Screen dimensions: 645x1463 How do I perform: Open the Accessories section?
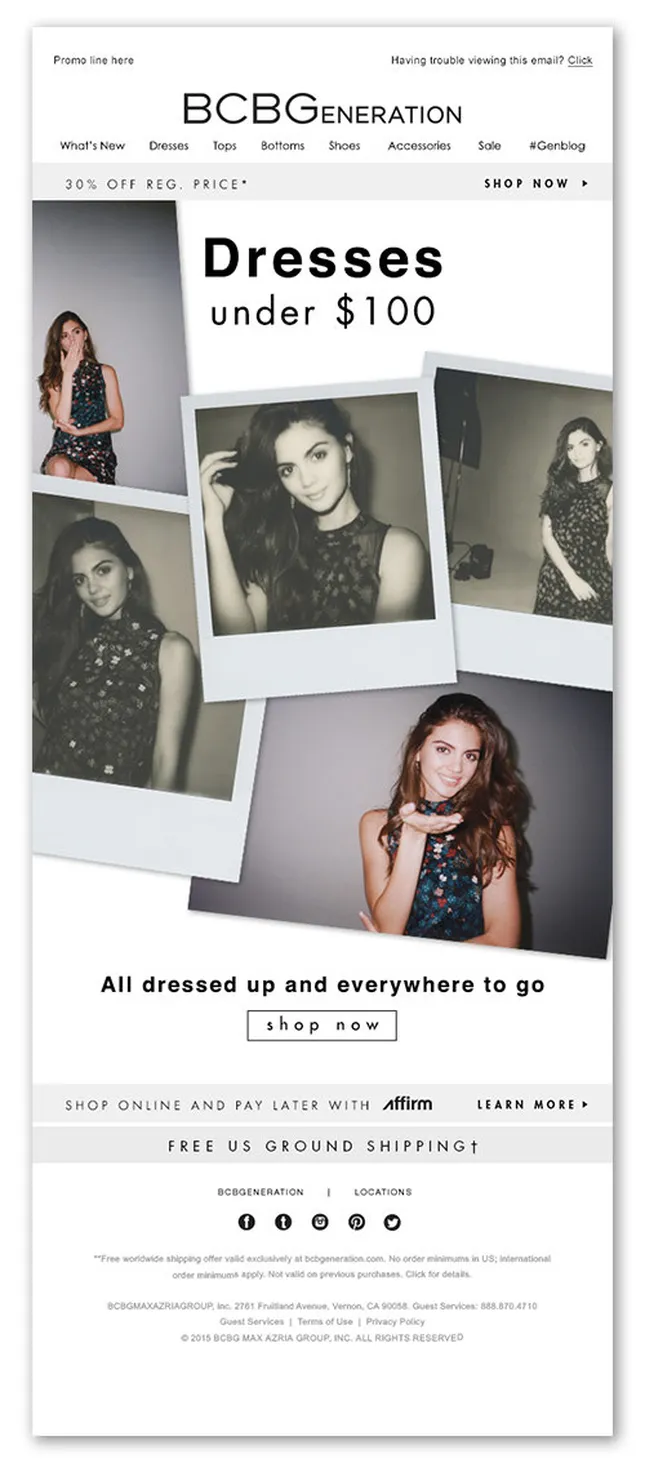pyautogui.click(x=419, y=146)
